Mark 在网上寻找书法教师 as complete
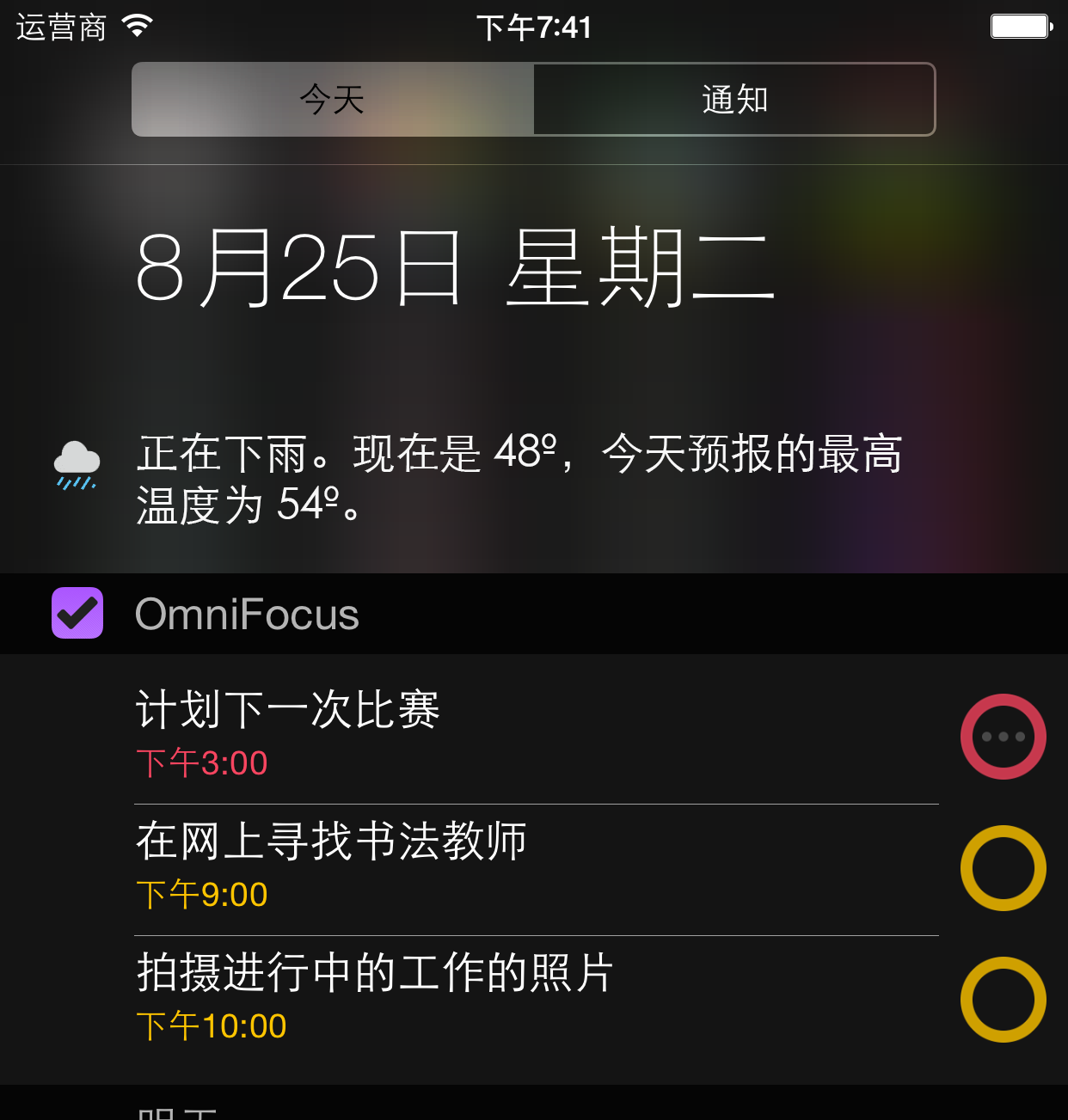Image resolution: width=1068 pixels, height=1120 pixels. tap(1003, 868)
